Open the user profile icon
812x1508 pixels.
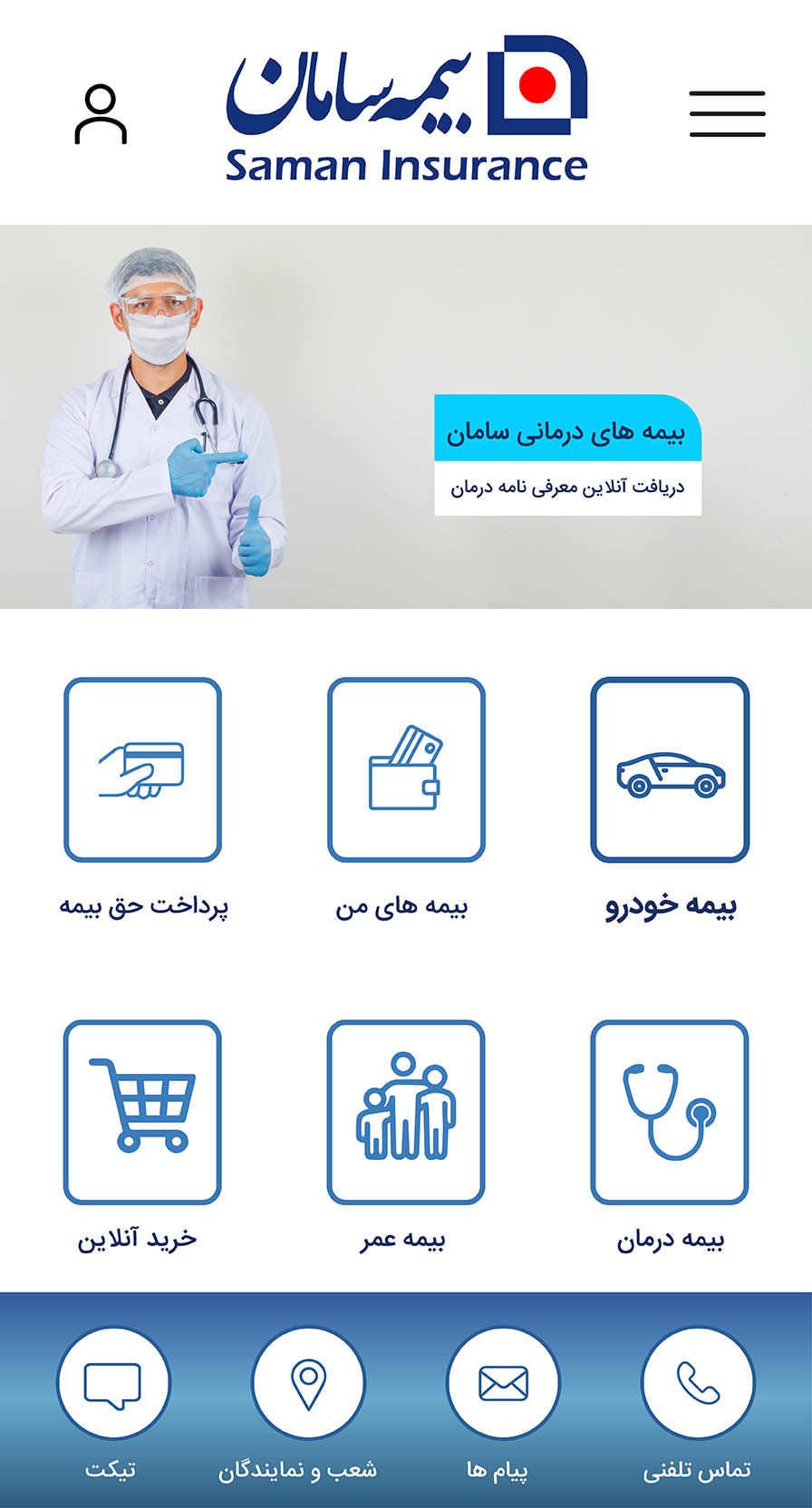click(x=101, y=115)
